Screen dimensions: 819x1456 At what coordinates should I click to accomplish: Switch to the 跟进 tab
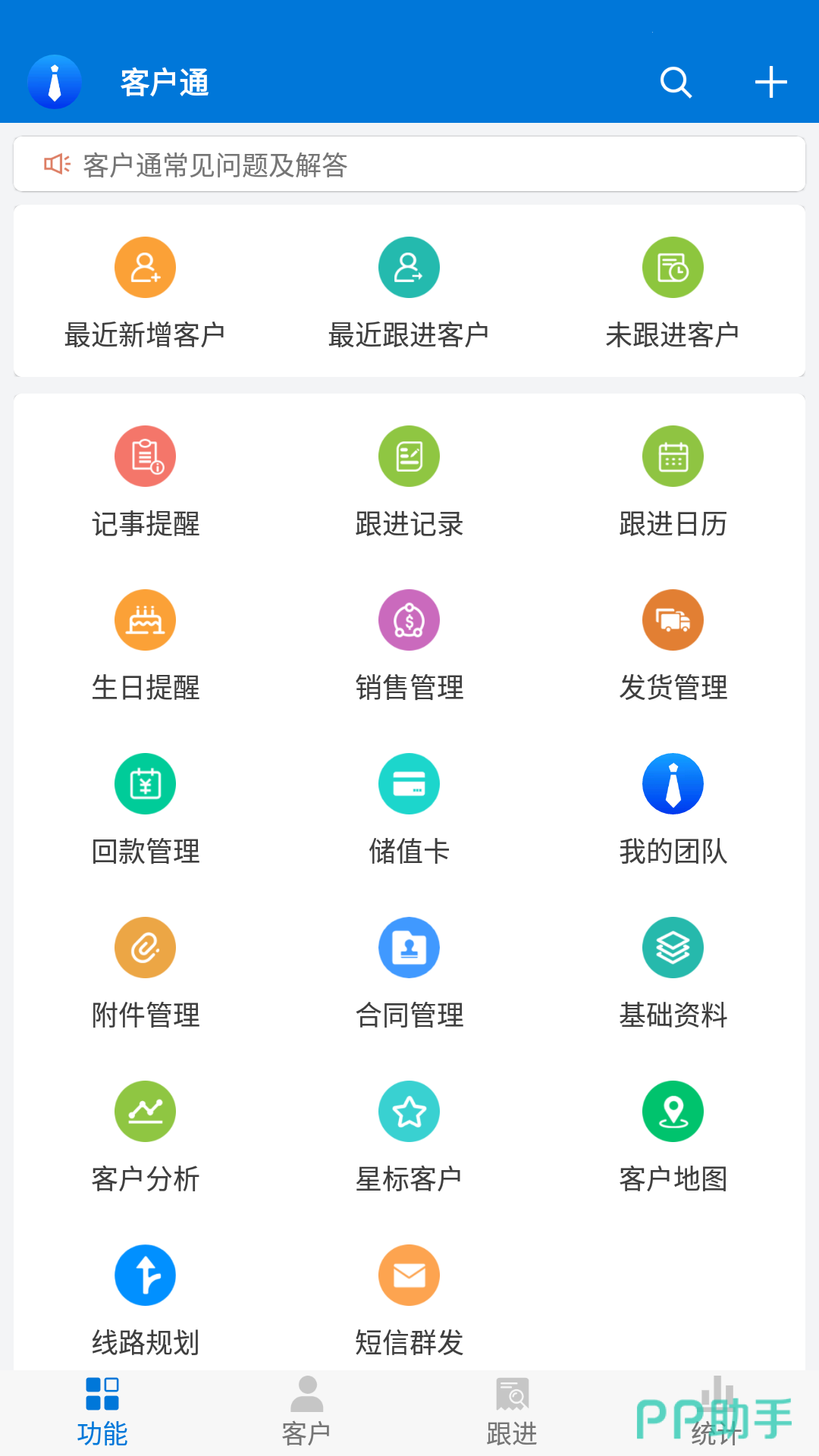tap(512, 1412)
